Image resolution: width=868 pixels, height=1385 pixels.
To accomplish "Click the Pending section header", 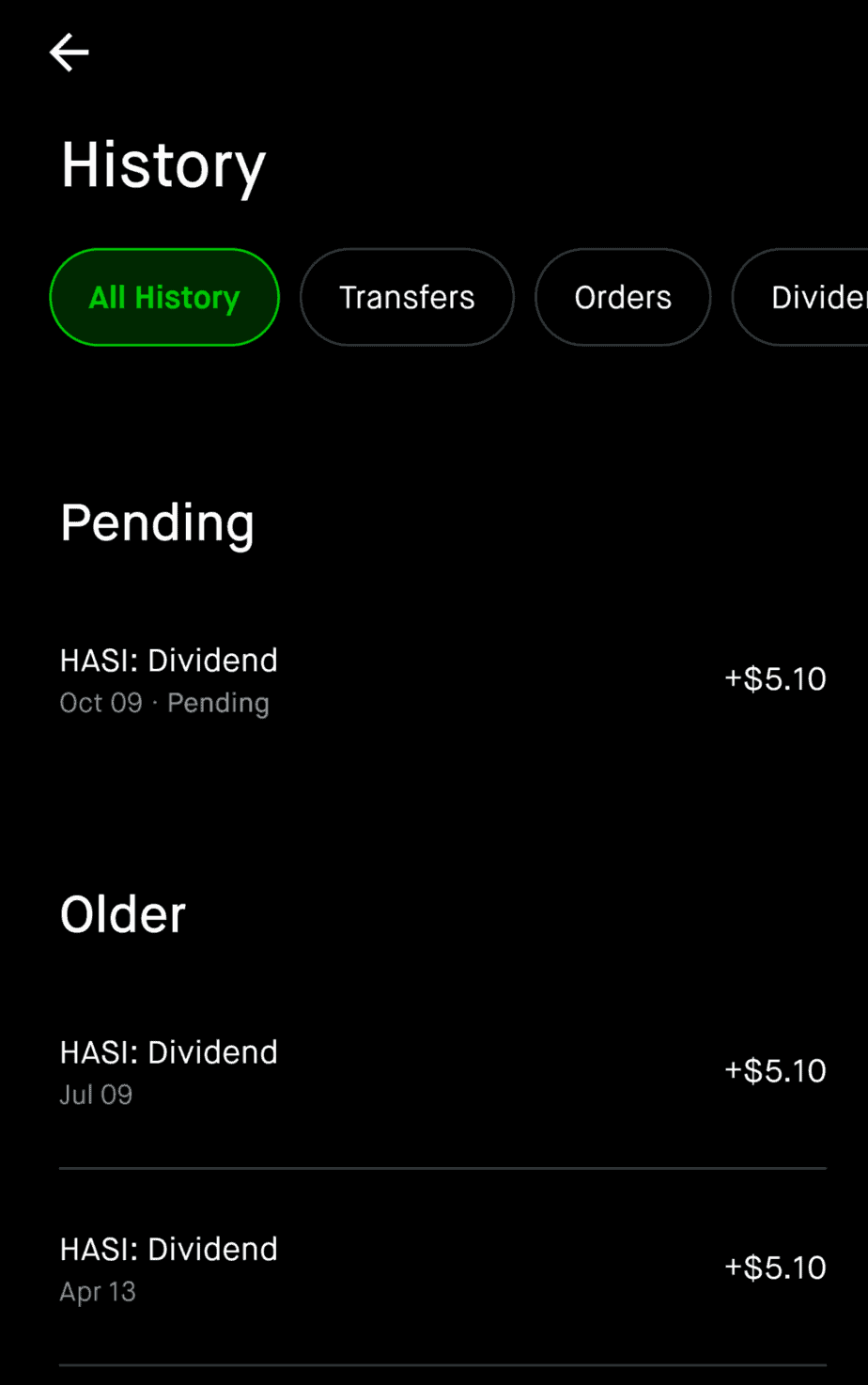I will [157, 523].
